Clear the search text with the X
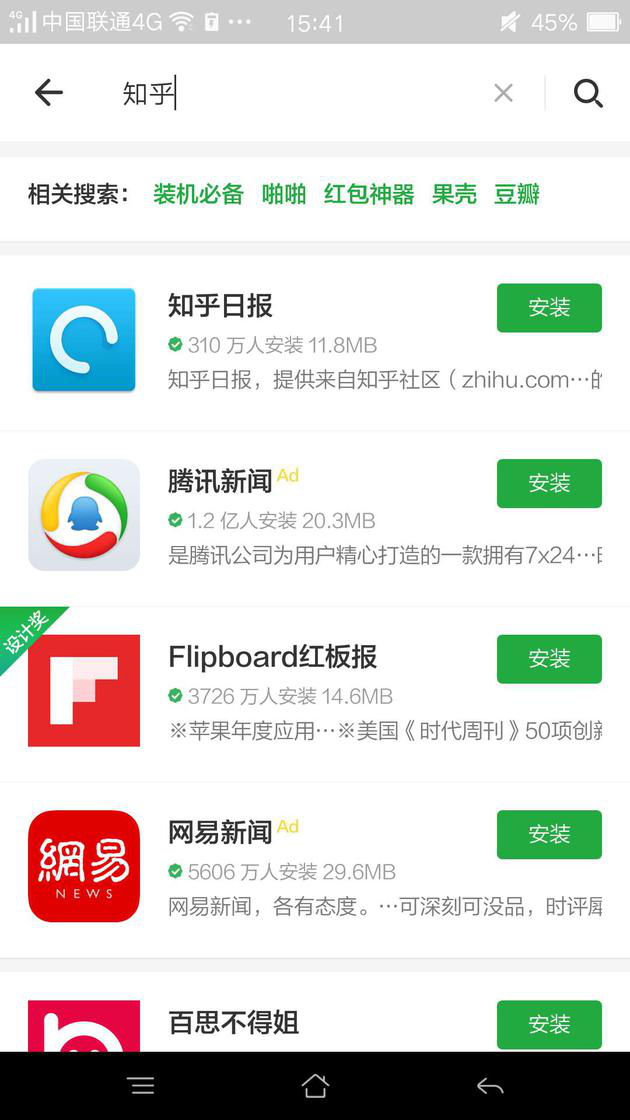 click(503, 93)
